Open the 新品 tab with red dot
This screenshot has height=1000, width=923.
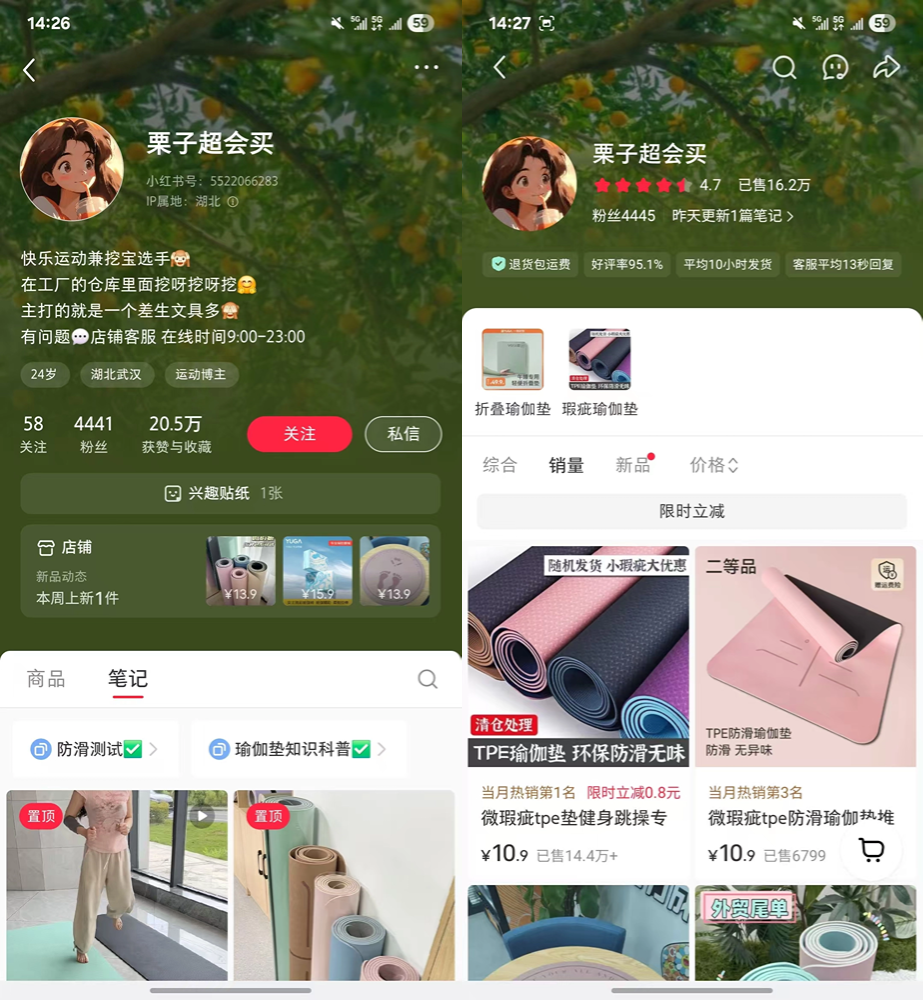(632, 465)
